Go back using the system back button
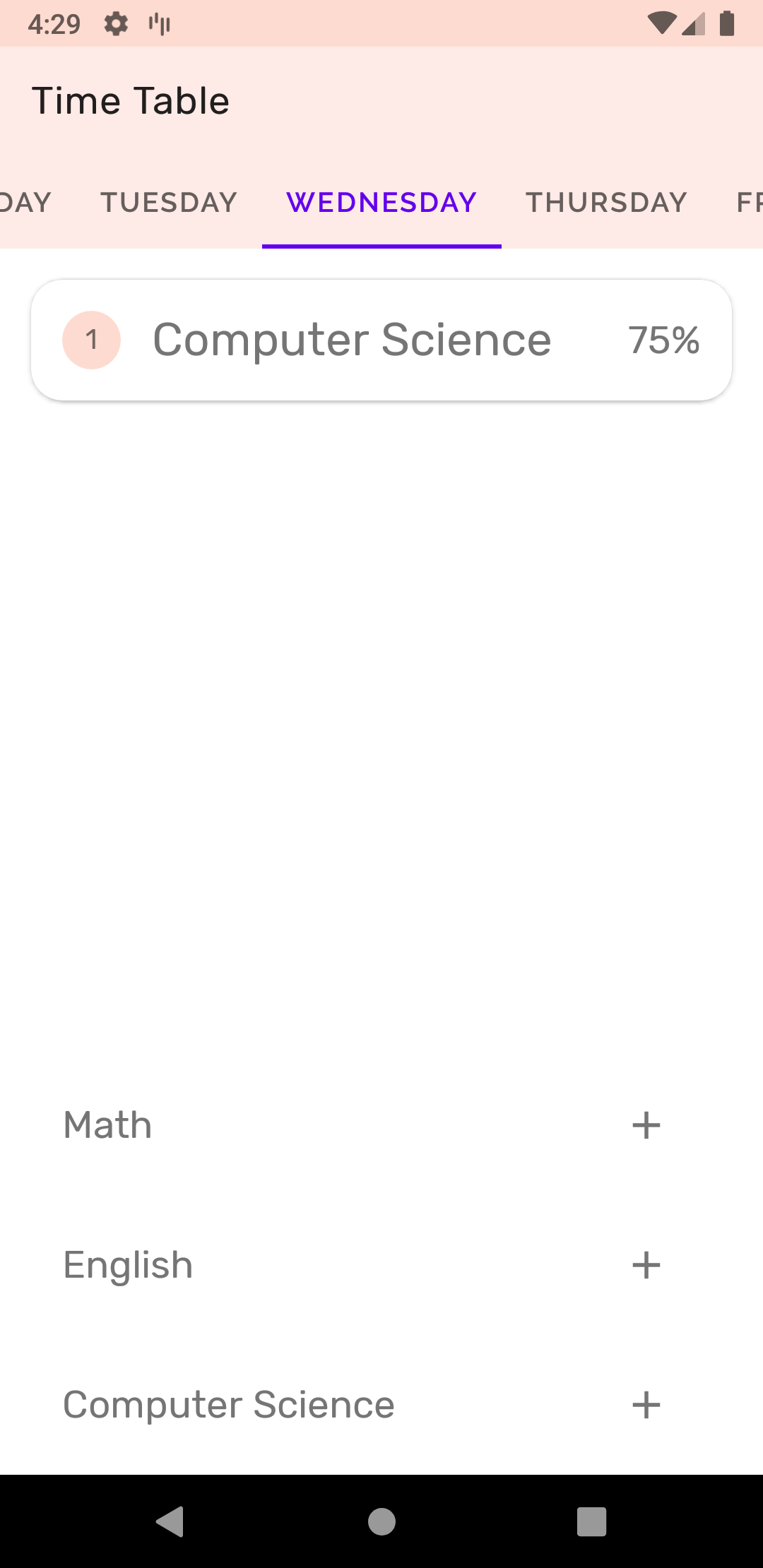 pyautogui.click(x=170, y=1521)
